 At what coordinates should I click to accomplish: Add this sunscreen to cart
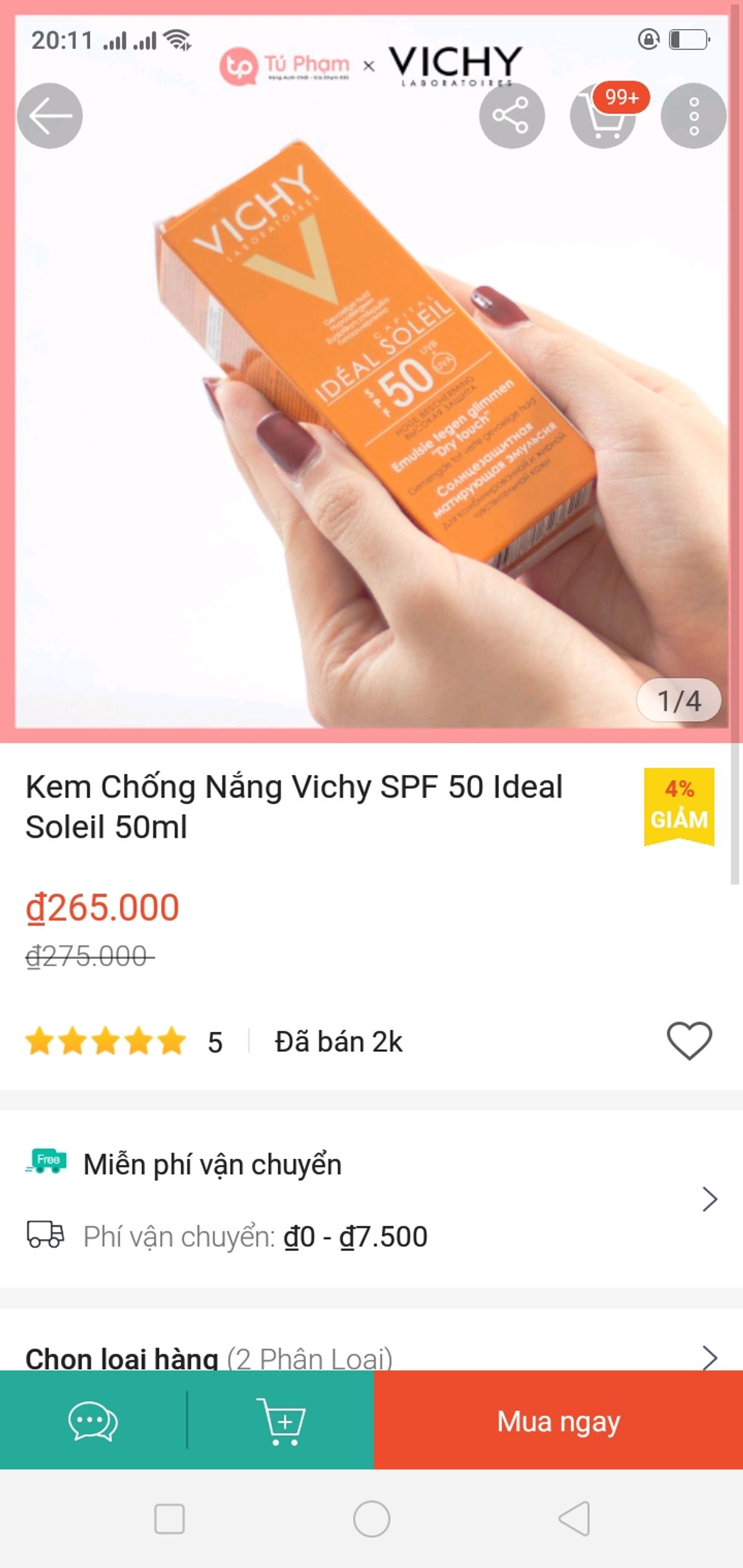282,1421
